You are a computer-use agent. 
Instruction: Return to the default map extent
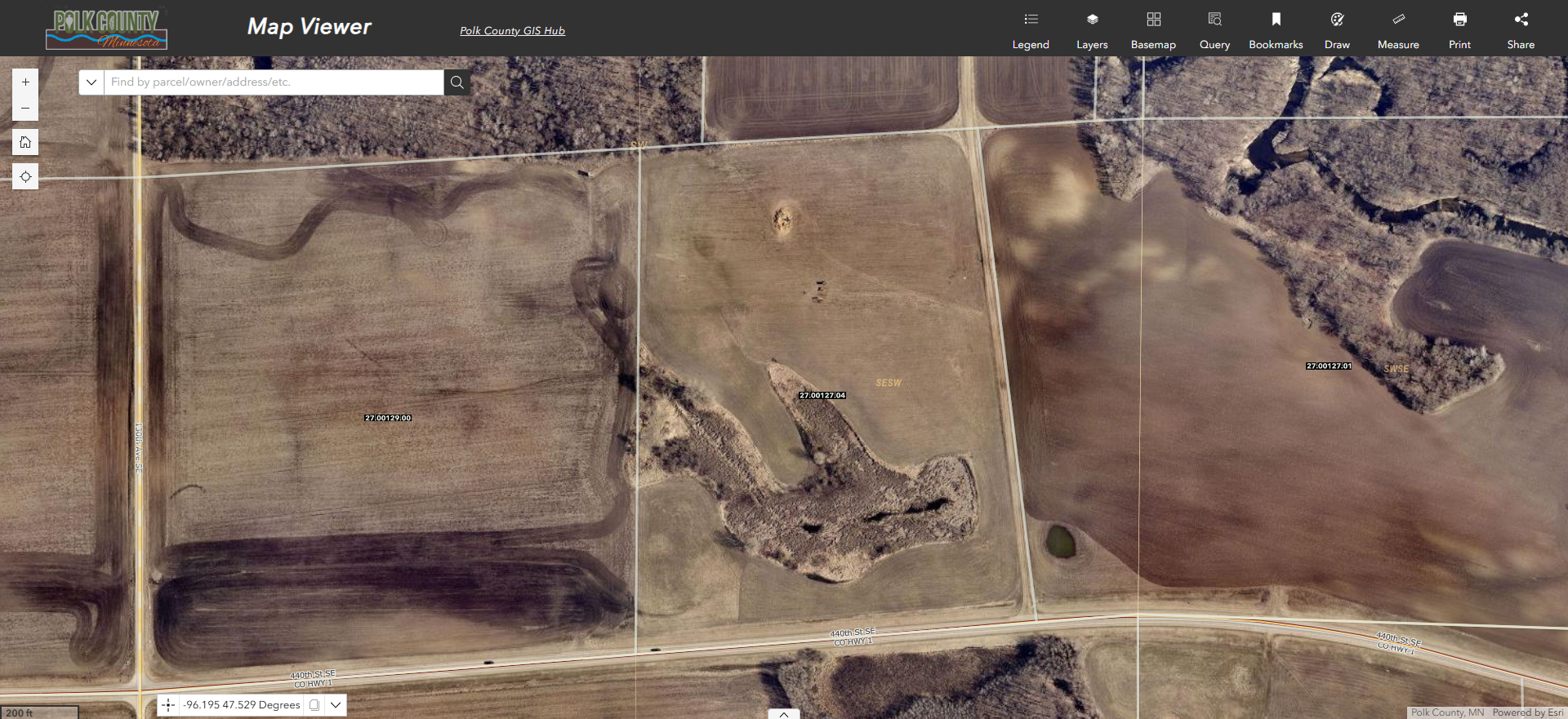25,143
